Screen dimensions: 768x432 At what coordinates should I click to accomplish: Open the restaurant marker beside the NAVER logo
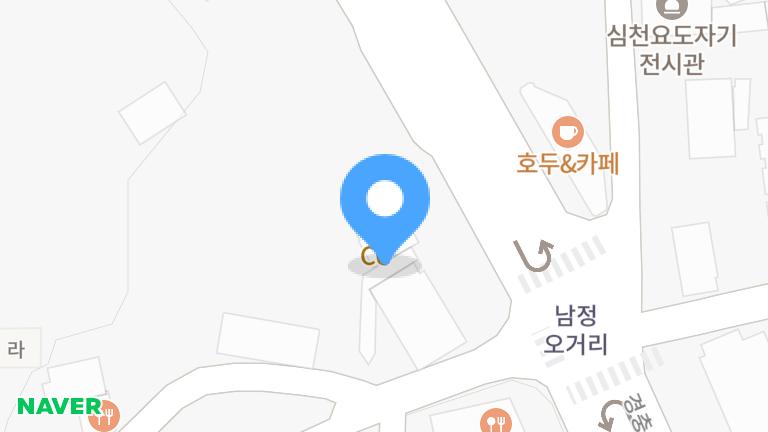pos(104,415)
